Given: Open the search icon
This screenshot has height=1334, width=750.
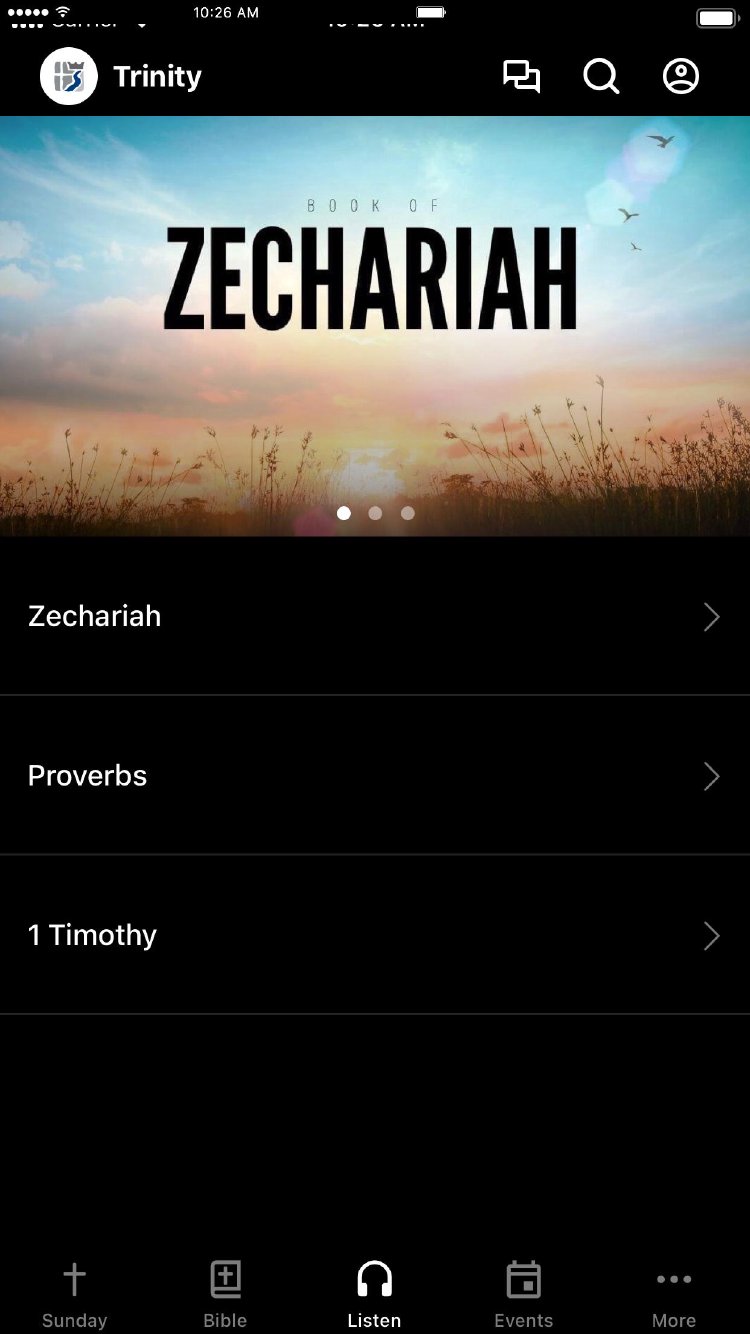Looking at the screenshot, I should pyautogui.click(x=601, y=77).
